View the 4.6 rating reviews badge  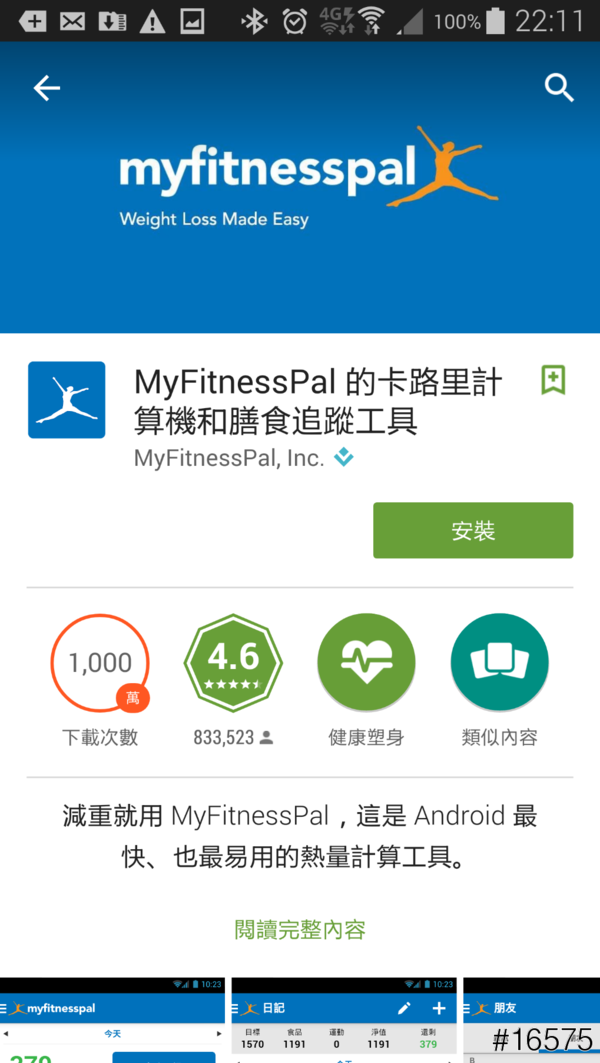coord(233,663)
